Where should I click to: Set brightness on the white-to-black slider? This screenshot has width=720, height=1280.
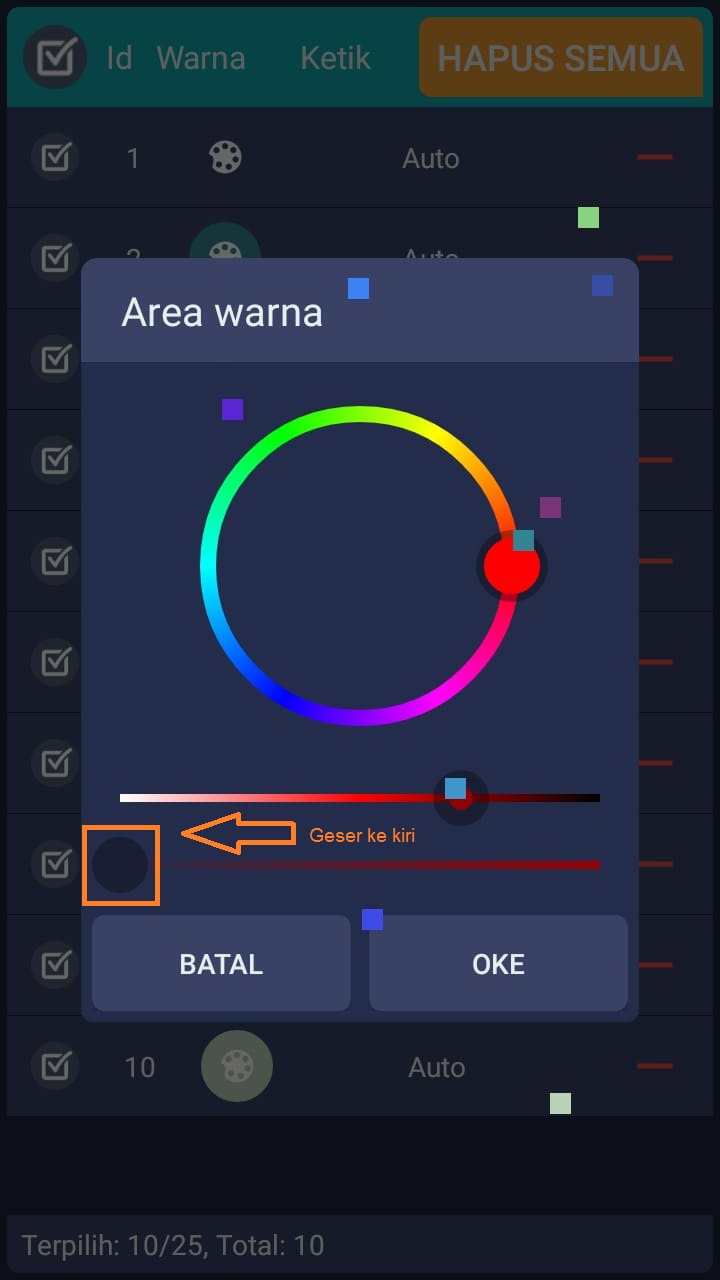(x=300, y=798)
